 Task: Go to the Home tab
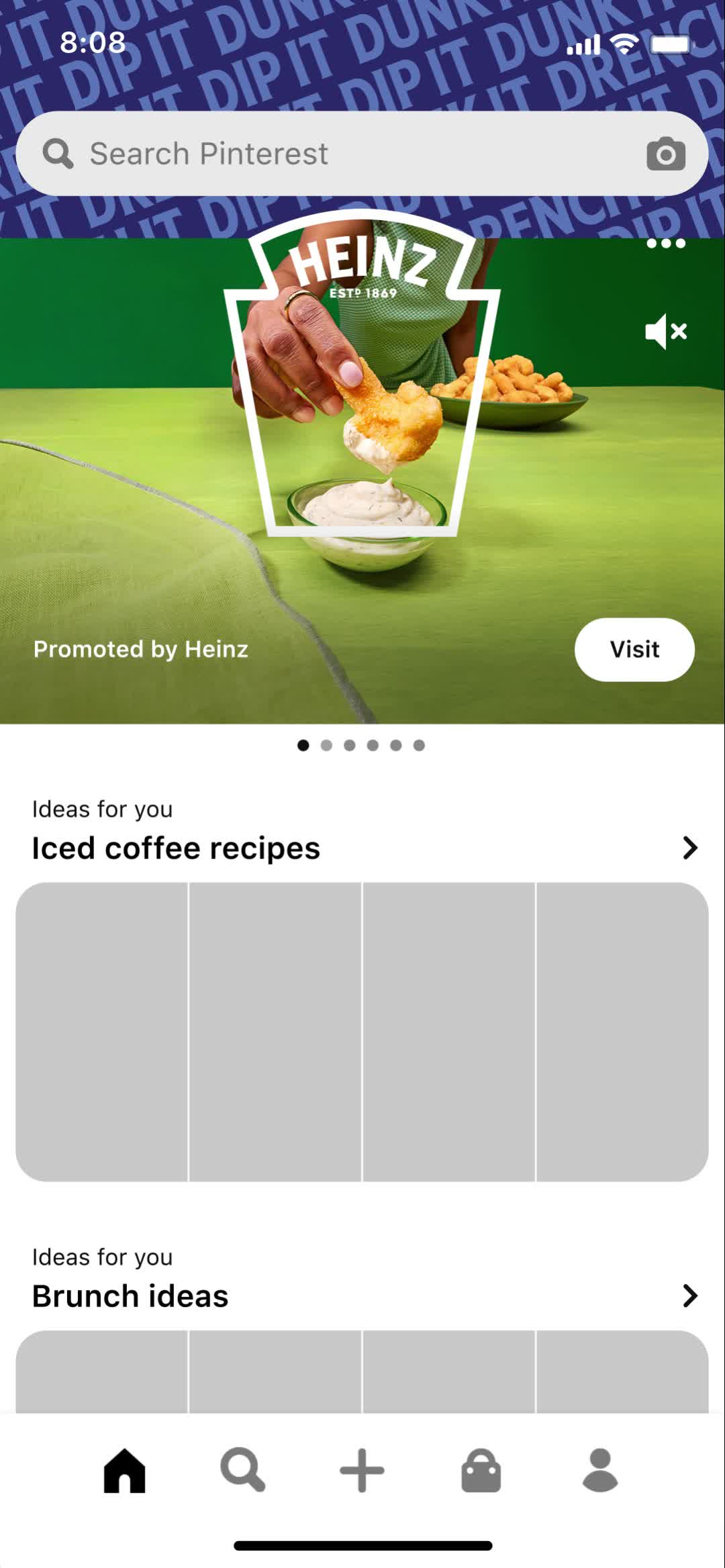[124, 1471]
